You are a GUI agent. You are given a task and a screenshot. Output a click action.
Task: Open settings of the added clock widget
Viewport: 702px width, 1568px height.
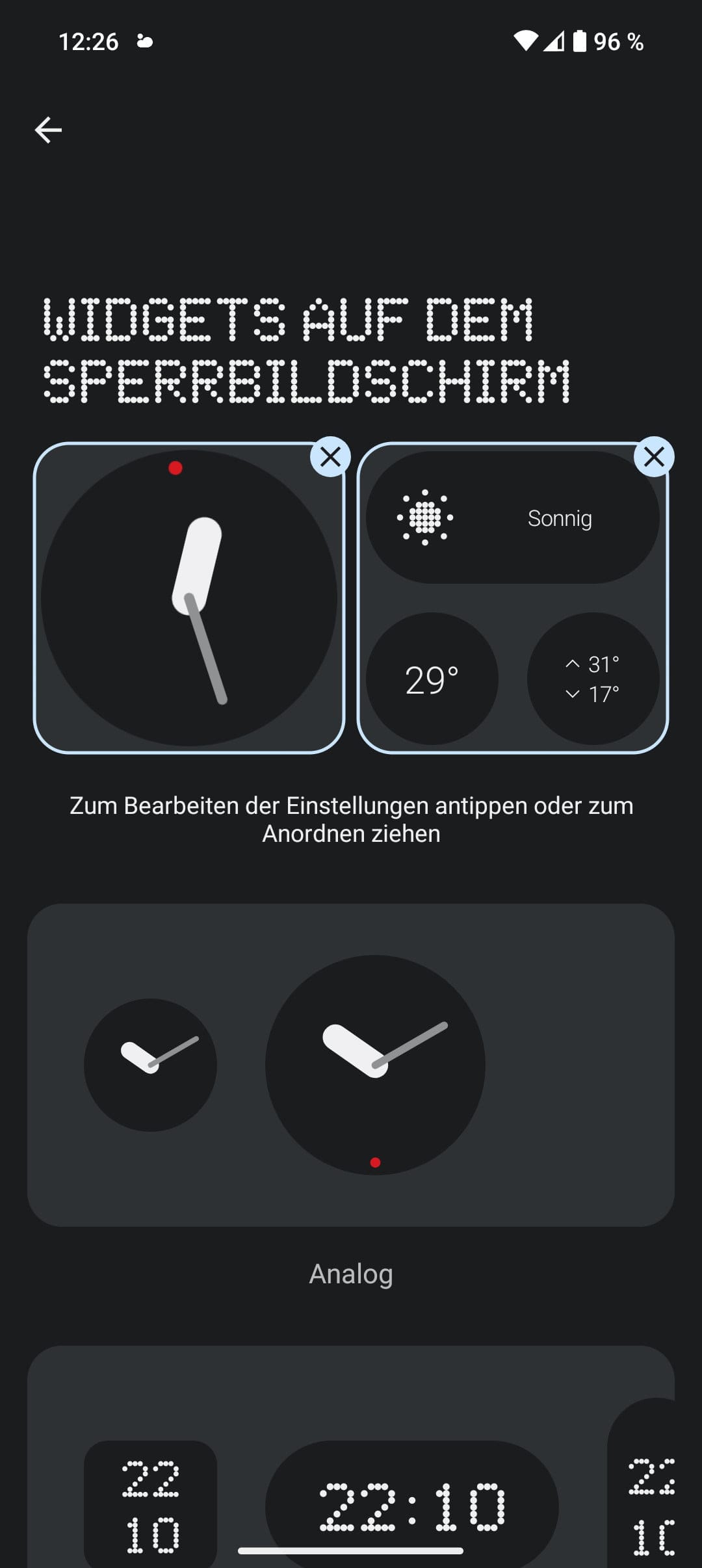pyautogui.click(x=188, y=598)
